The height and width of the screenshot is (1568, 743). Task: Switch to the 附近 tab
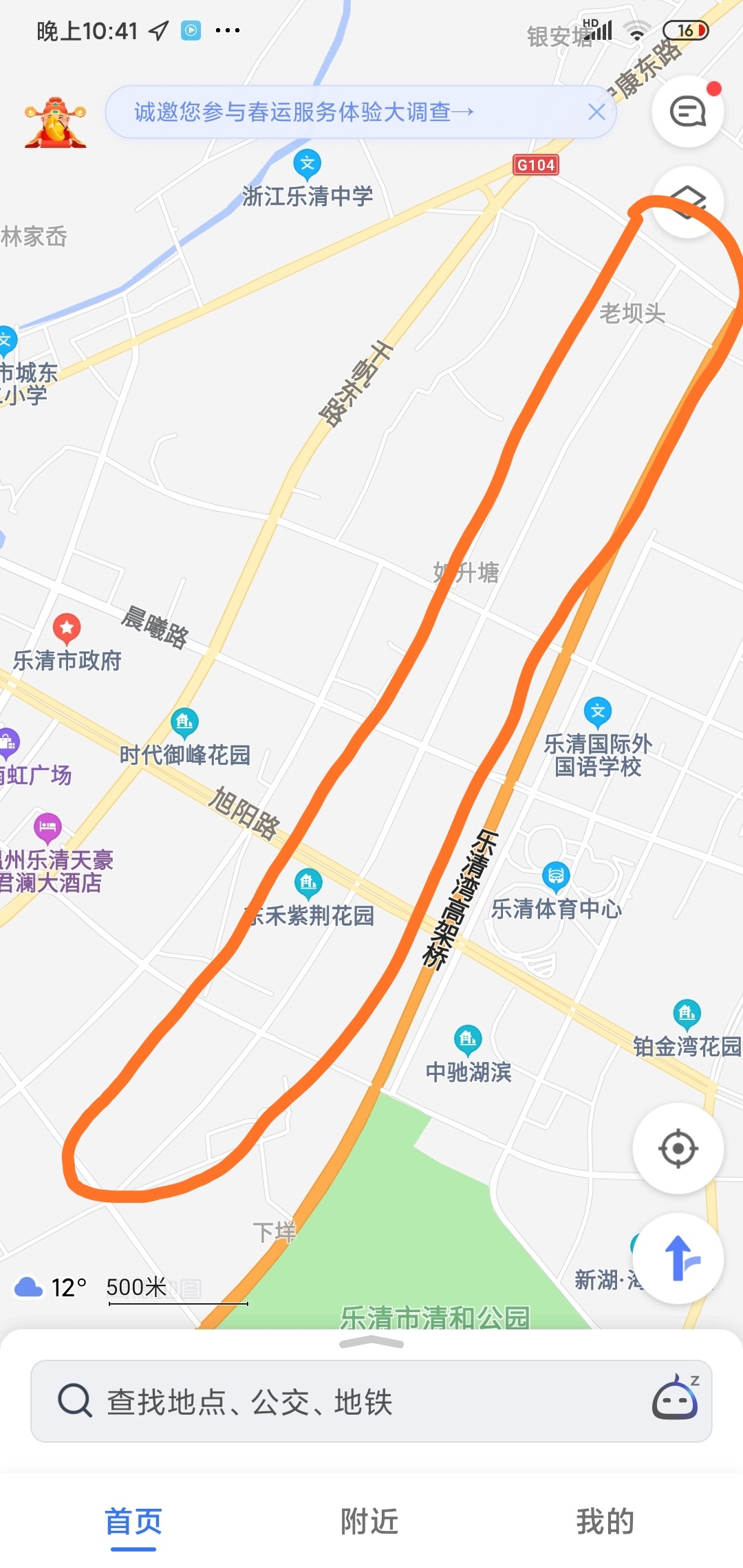tap(369, 1521)
